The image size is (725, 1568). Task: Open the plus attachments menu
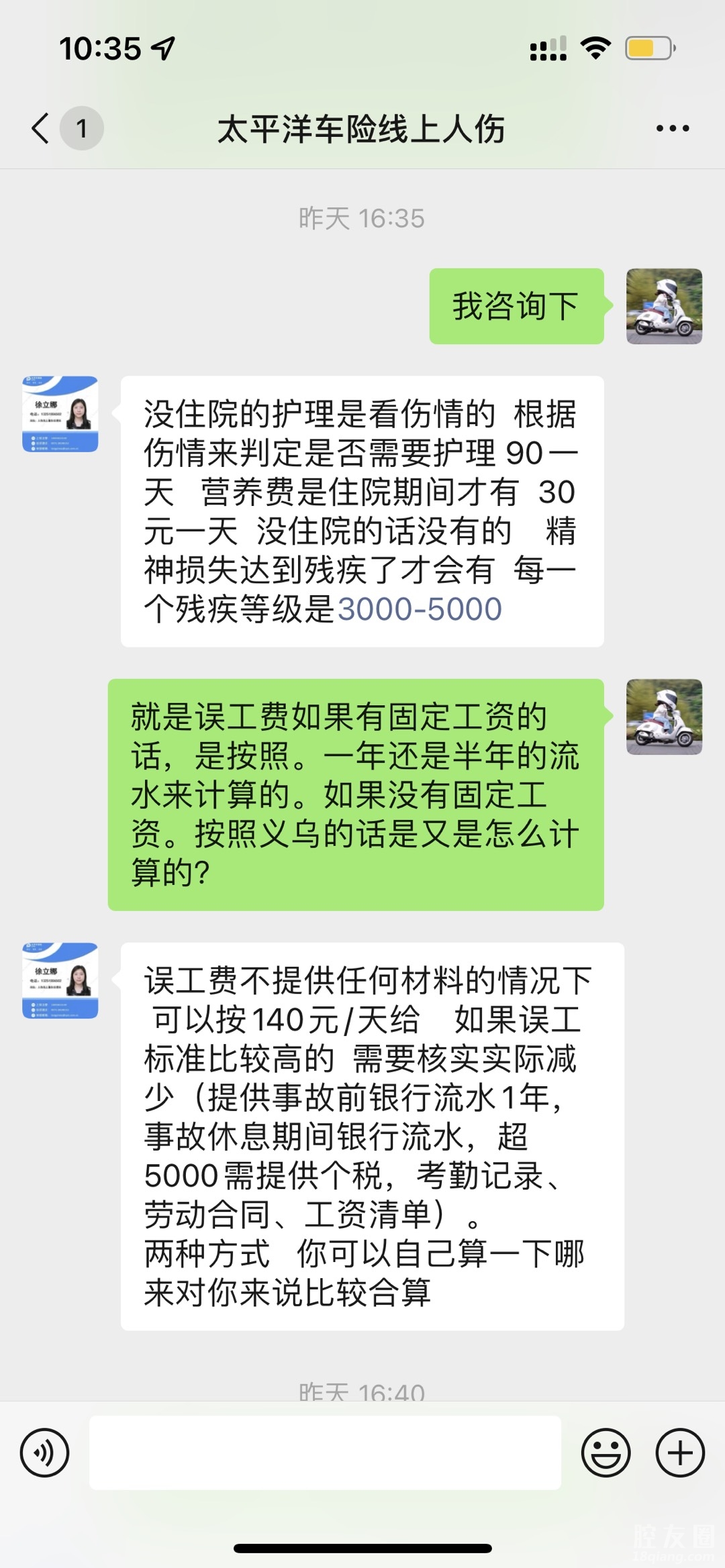(x=679, y=1453)
